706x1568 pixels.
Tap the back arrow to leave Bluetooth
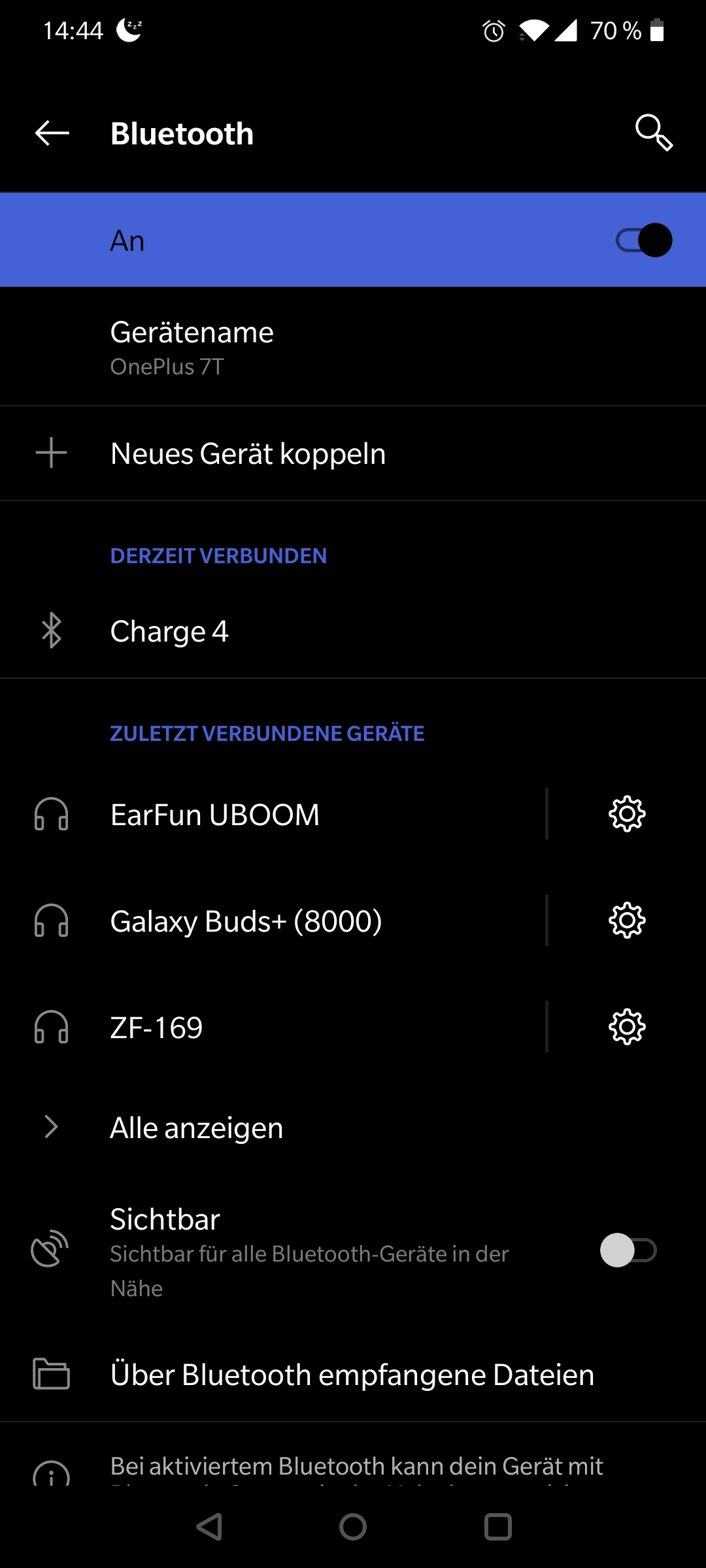[x=51, y=133]
